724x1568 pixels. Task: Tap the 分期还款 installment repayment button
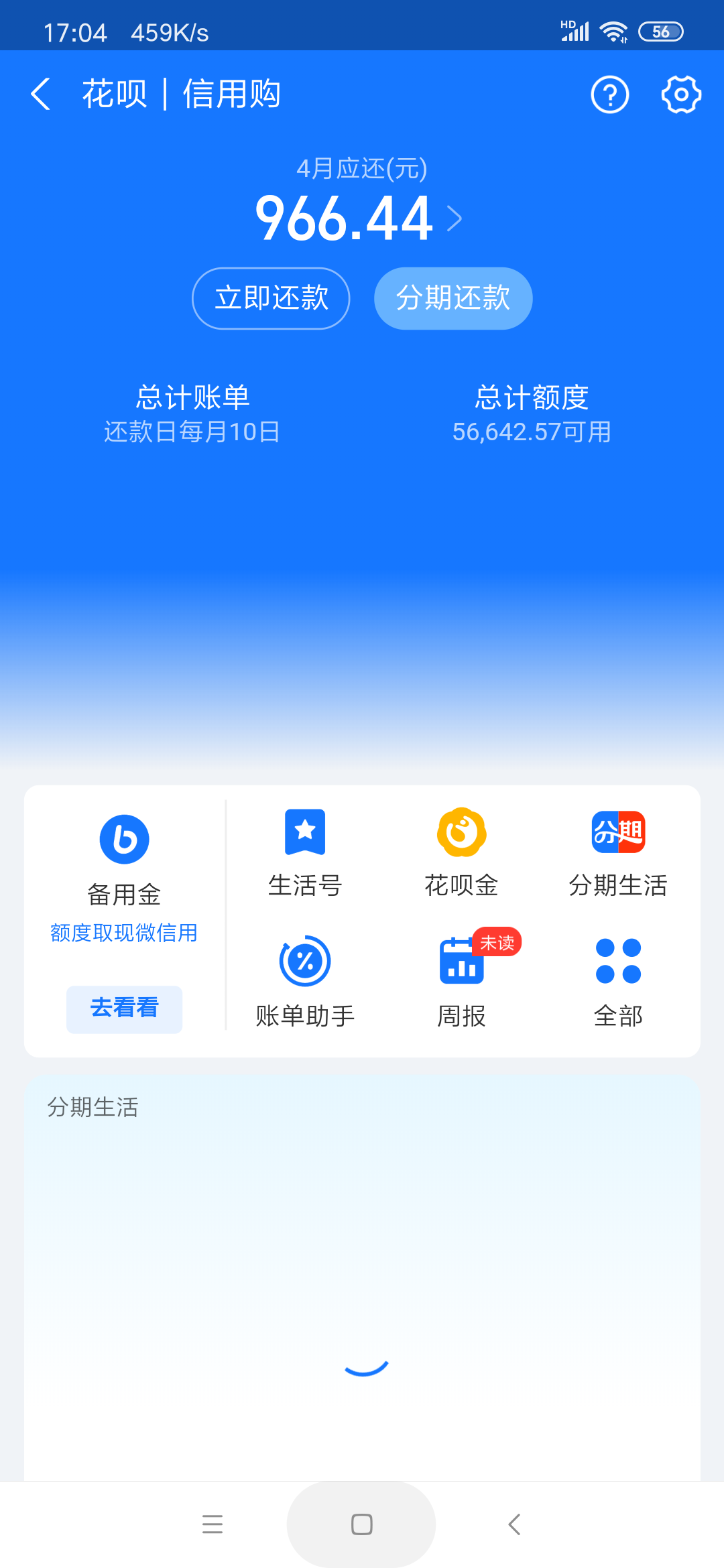click(x=452, y=298)
